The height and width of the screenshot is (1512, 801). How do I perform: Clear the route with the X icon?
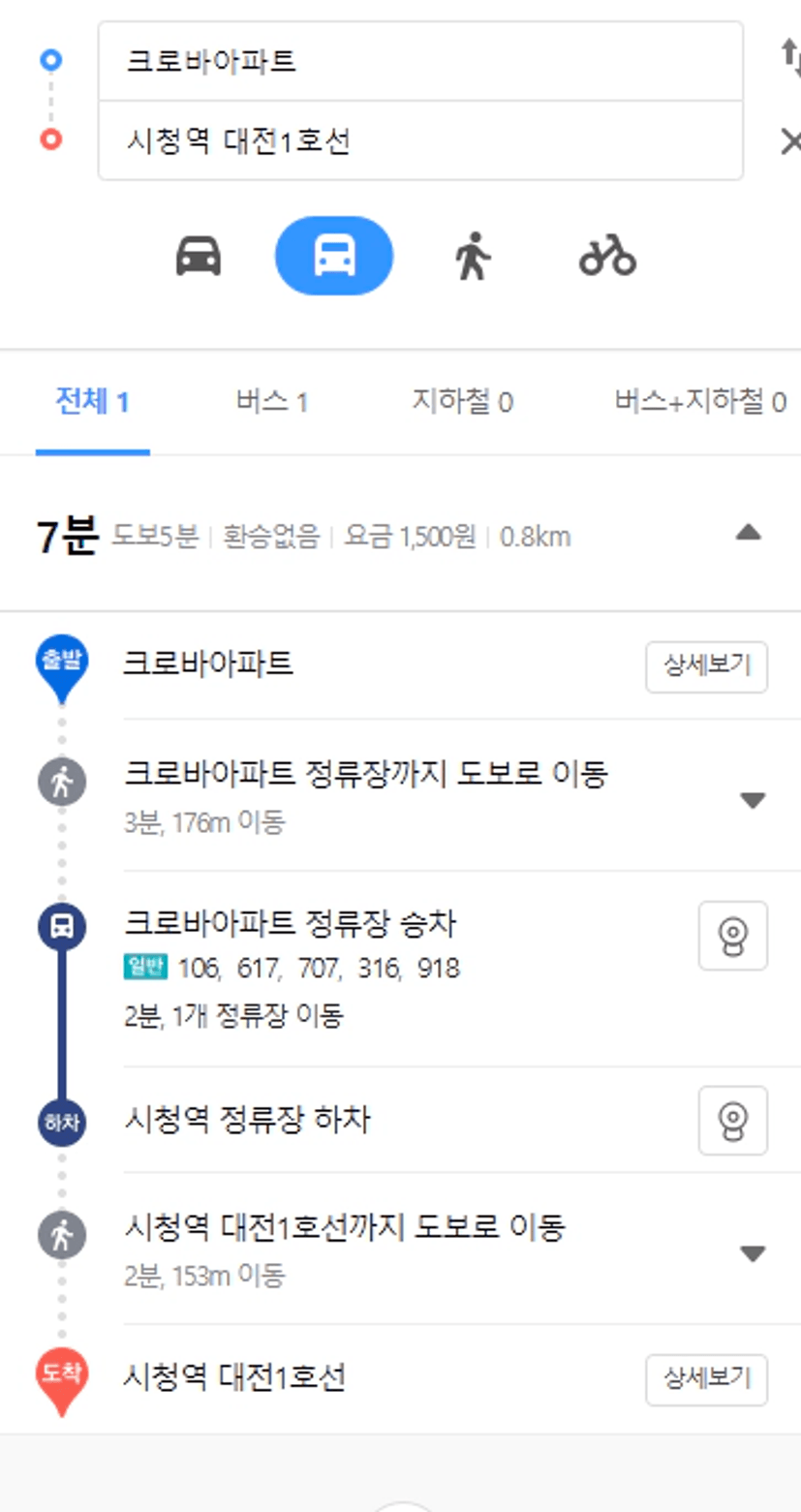[x=790, y=142]
